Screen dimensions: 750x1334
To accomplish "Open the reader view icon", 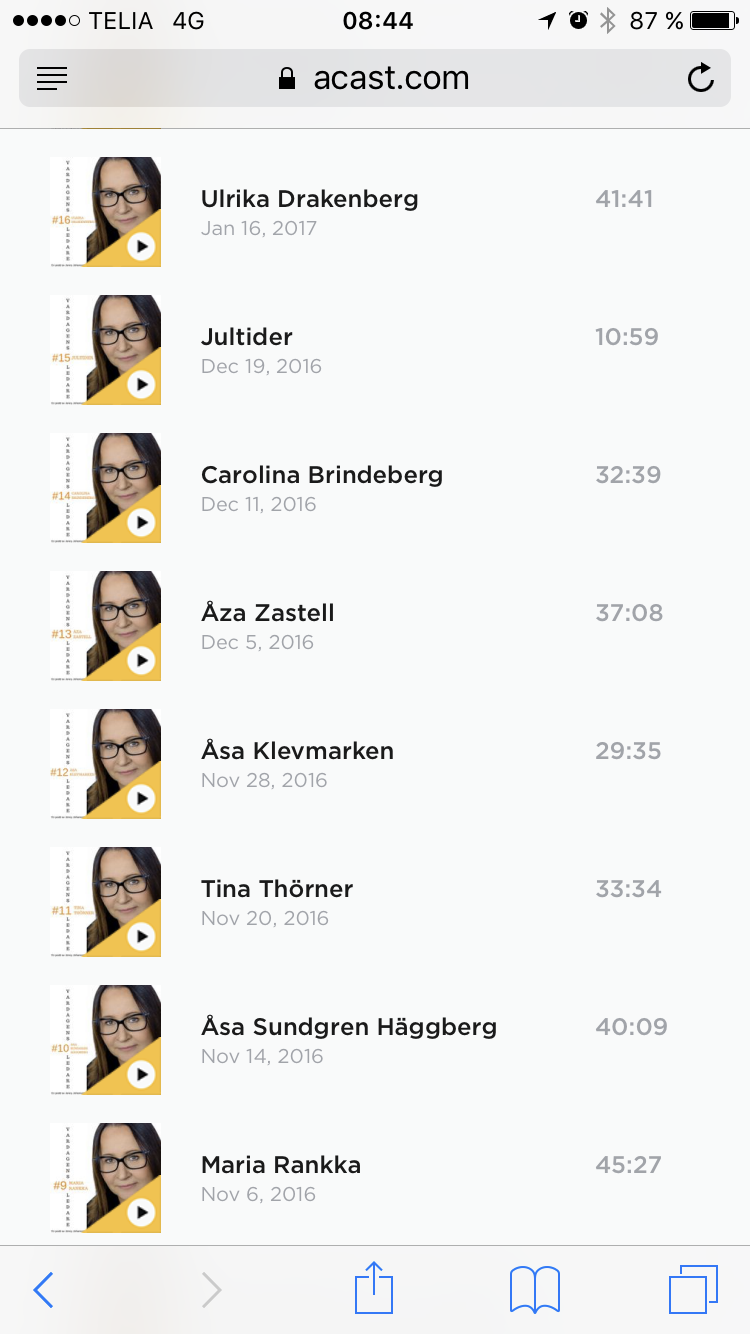I will (x=52, y=78).
